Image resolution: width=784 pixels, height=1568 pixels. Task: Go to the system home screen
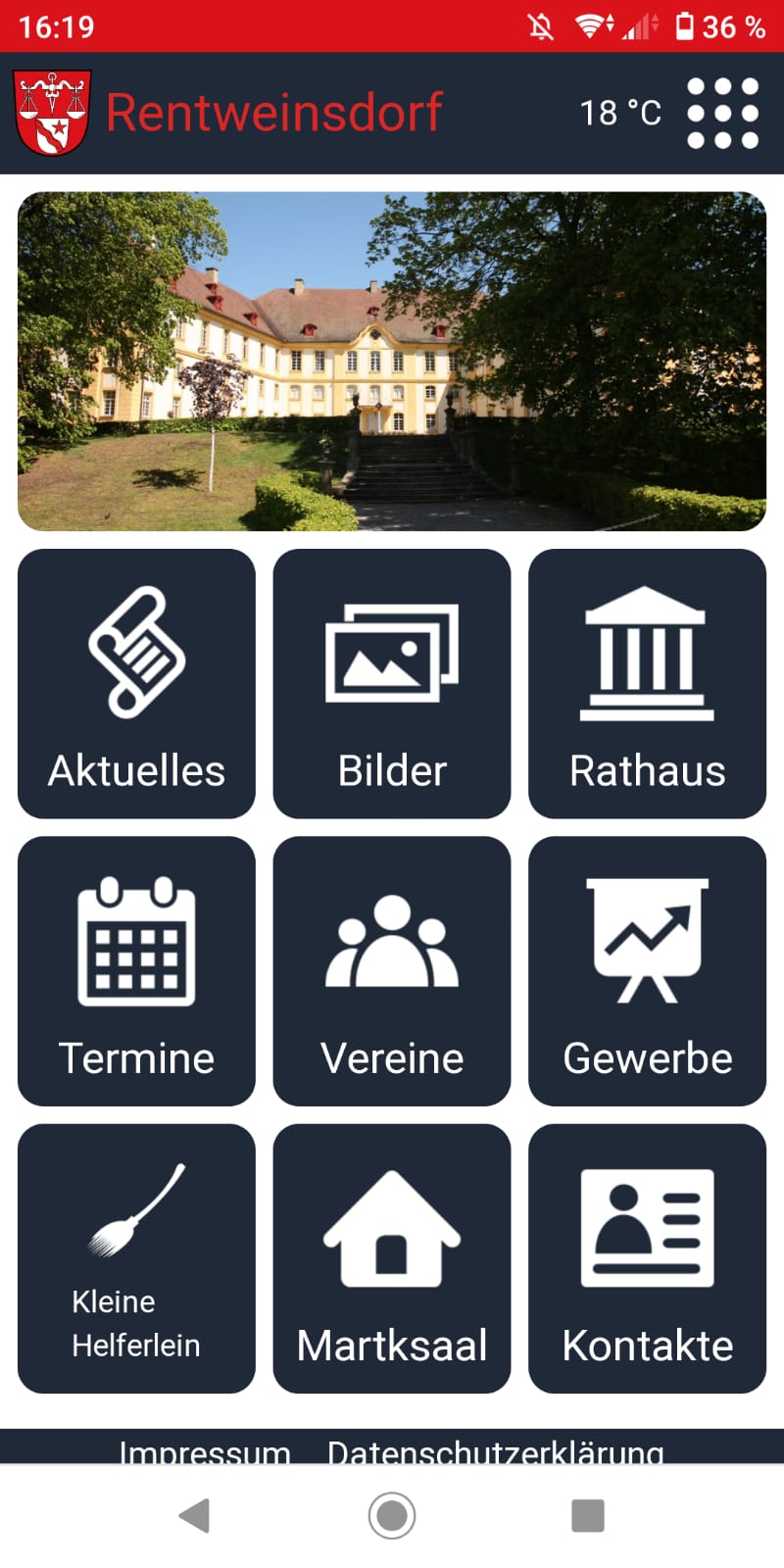click(x=392, y=1515)
